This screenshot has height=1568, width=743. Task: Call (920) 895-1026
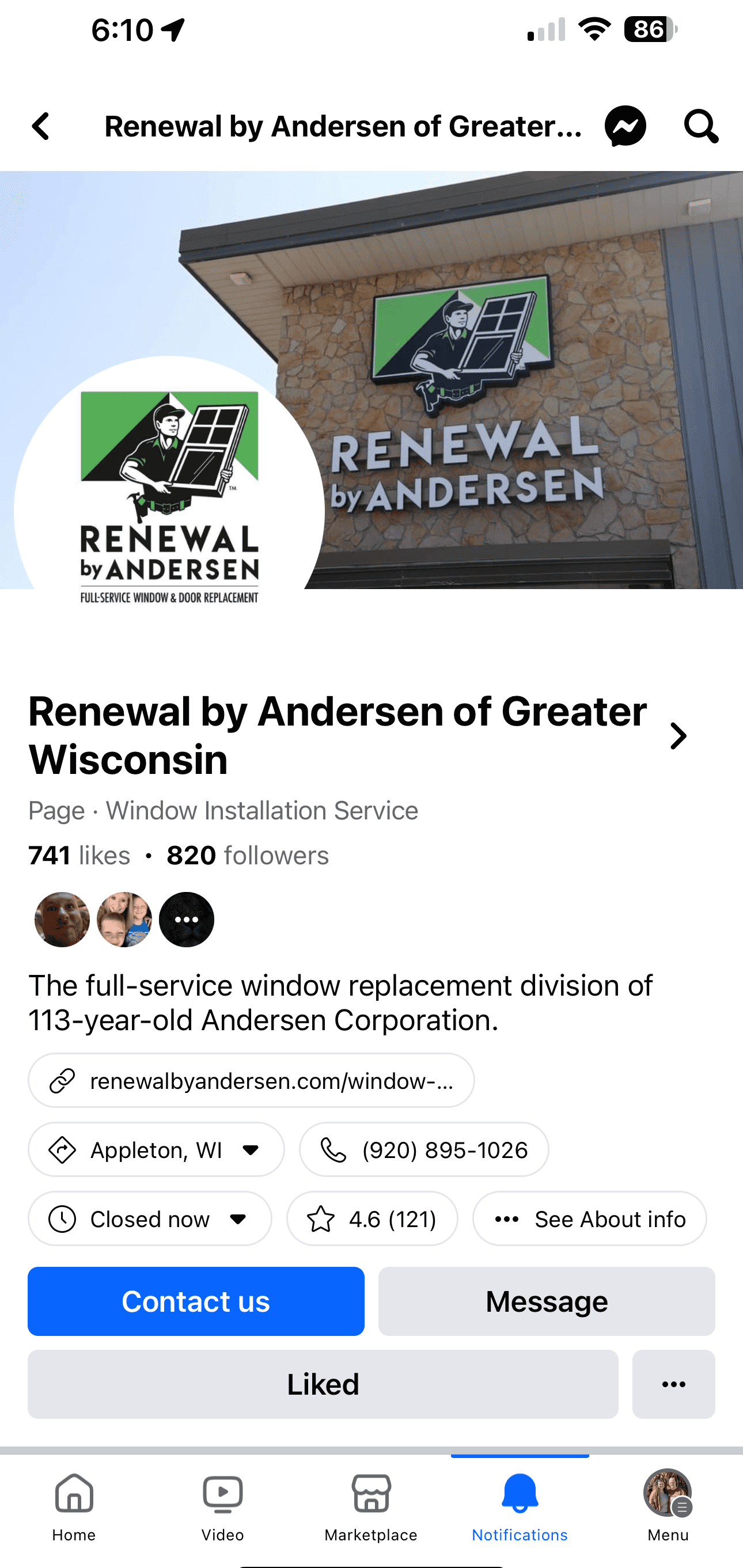tap(424, 1150)
